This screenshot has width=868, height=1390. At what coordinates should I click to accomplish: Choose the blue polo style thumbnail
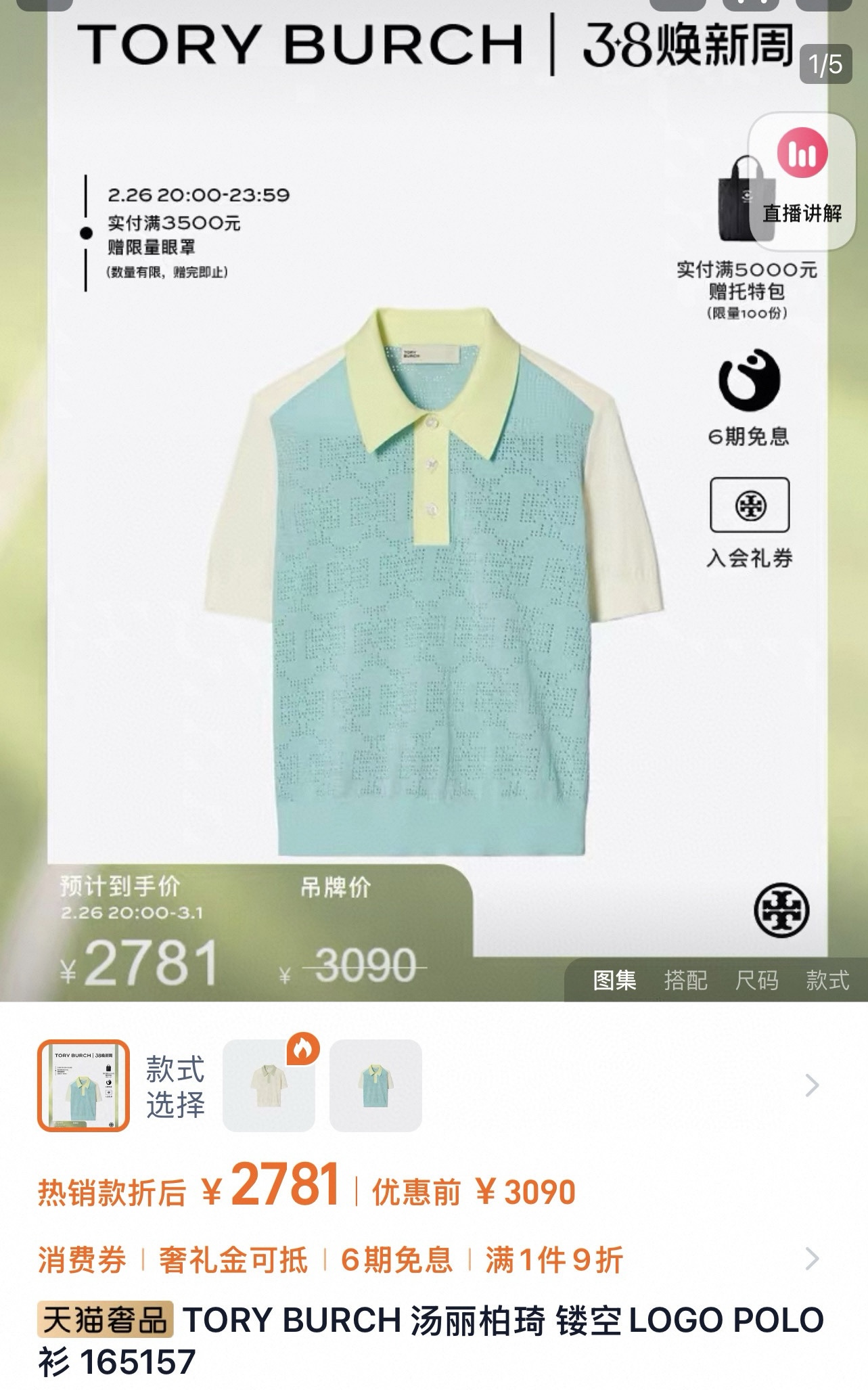[375, 1085]
